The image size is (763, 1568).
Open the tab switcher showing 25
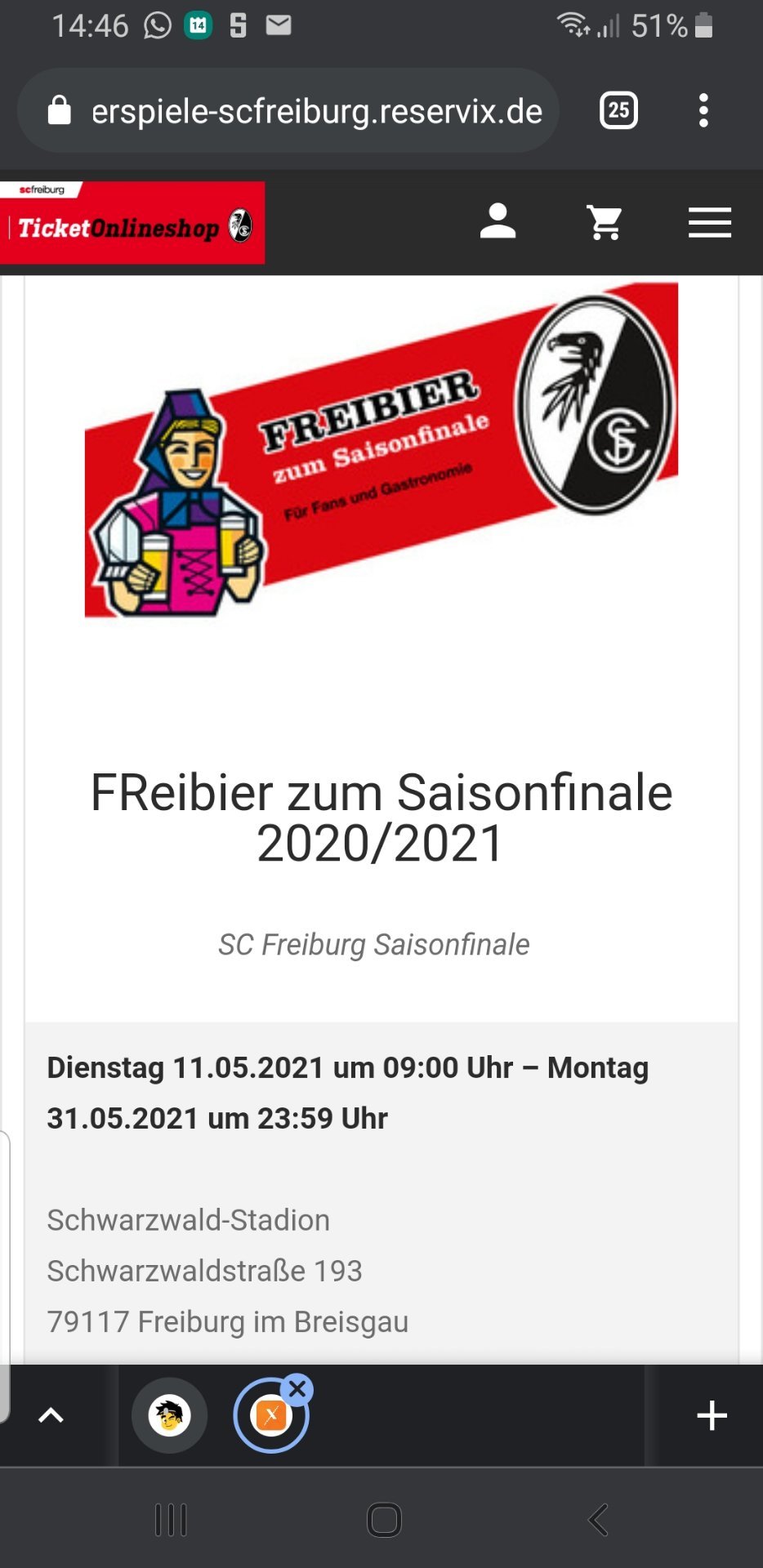(618, 110)
